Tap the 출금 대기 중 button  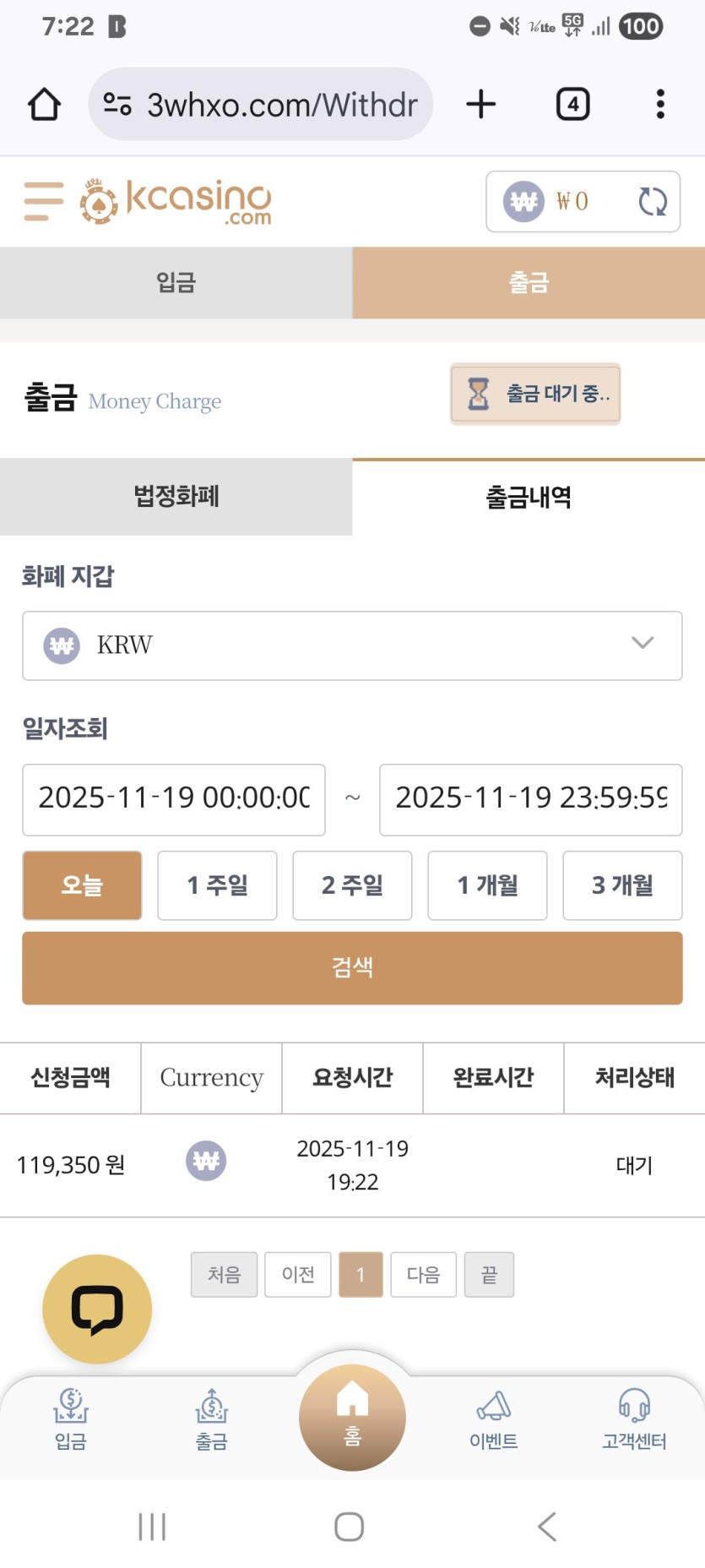point(535,394)
